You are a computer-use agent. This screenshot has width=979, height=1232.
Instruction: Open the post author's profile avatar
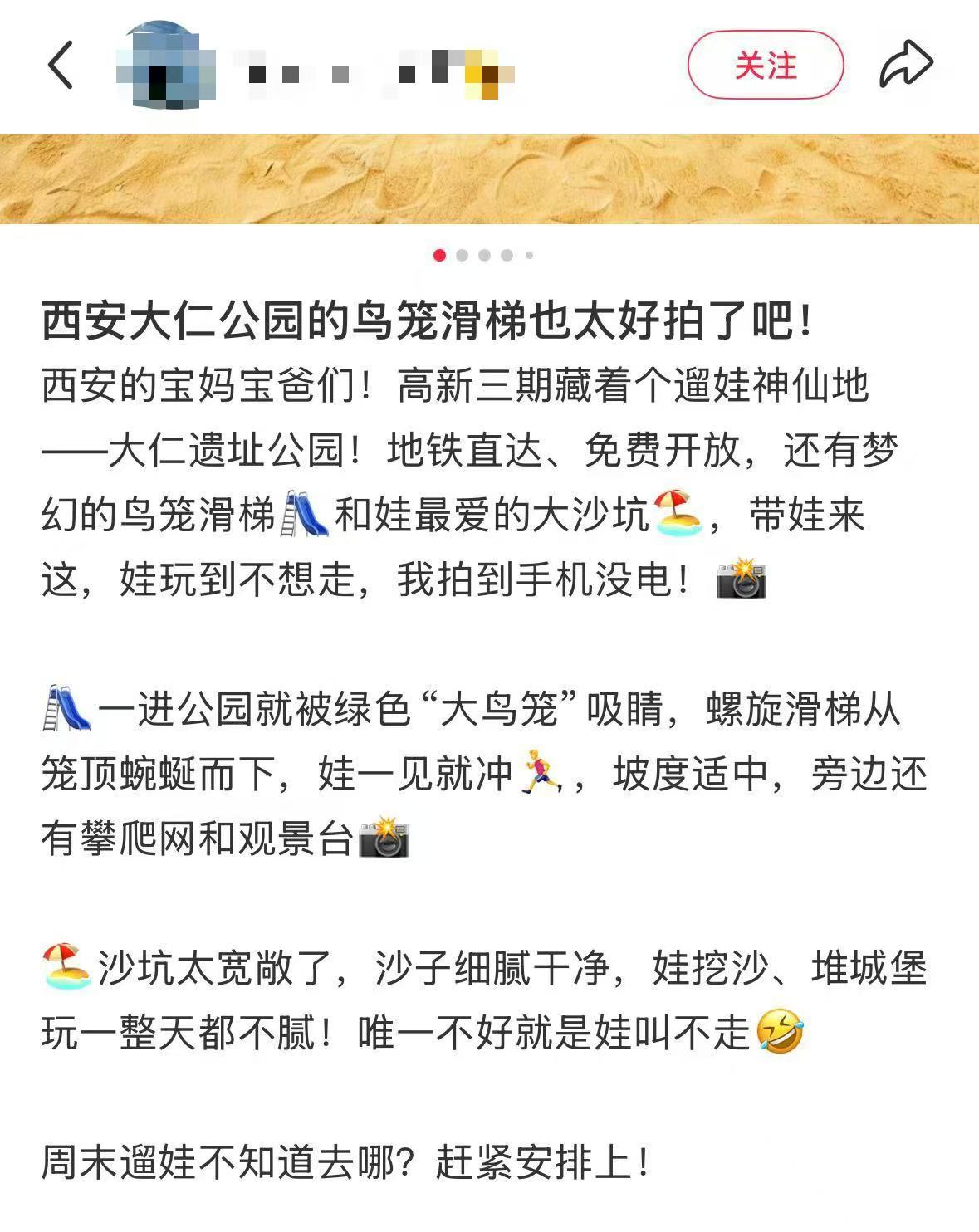coord(165,66)
